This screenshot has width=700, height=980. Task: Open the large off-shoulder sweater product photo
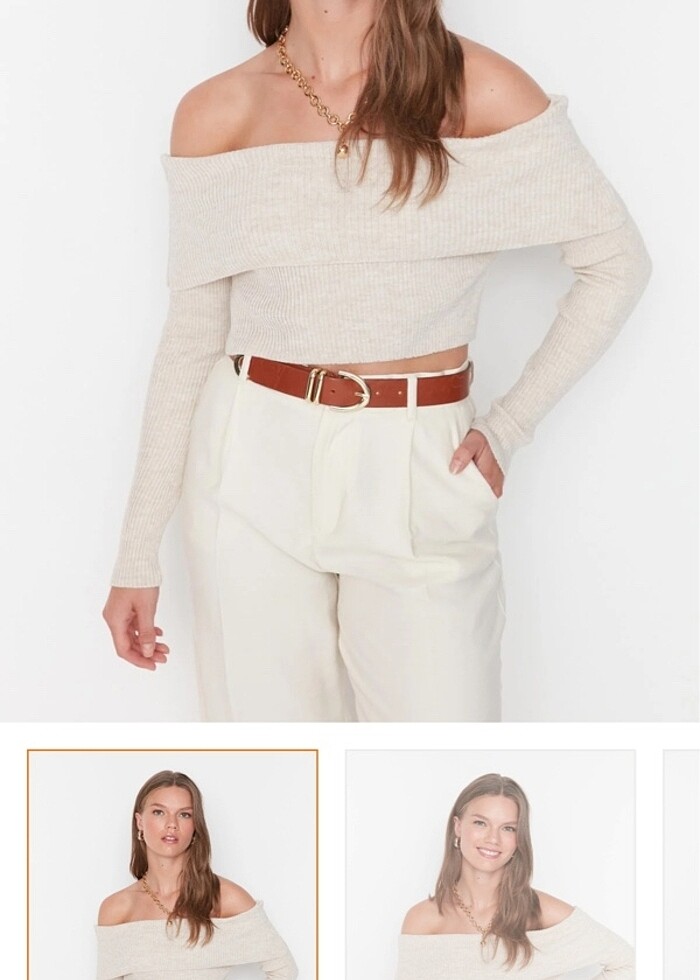tap(350, 360)
